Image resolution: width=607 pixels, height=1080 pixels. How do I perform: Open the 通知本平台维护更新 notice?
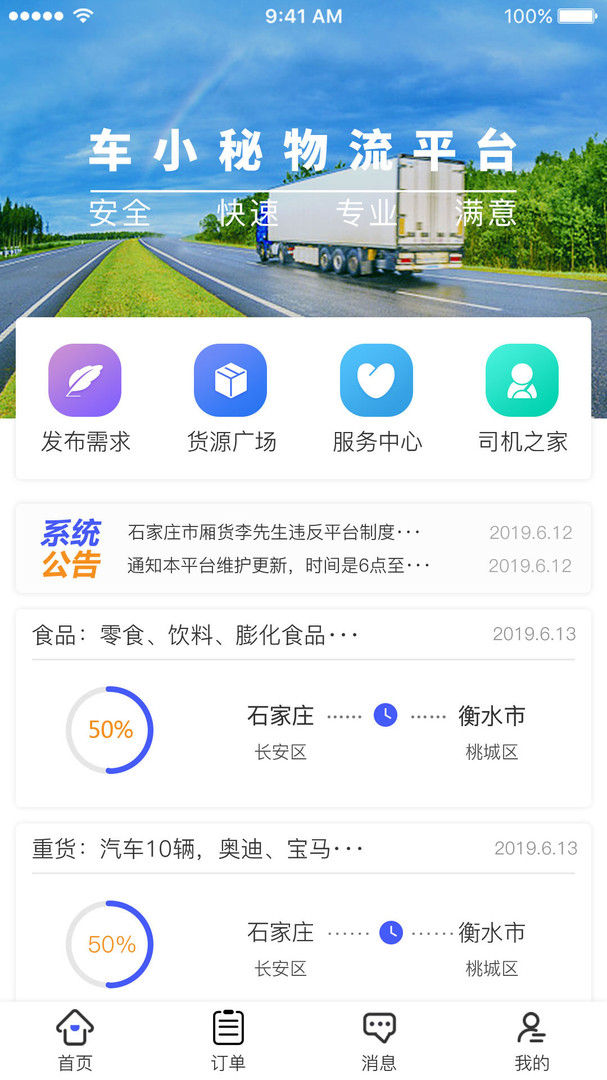279,565
